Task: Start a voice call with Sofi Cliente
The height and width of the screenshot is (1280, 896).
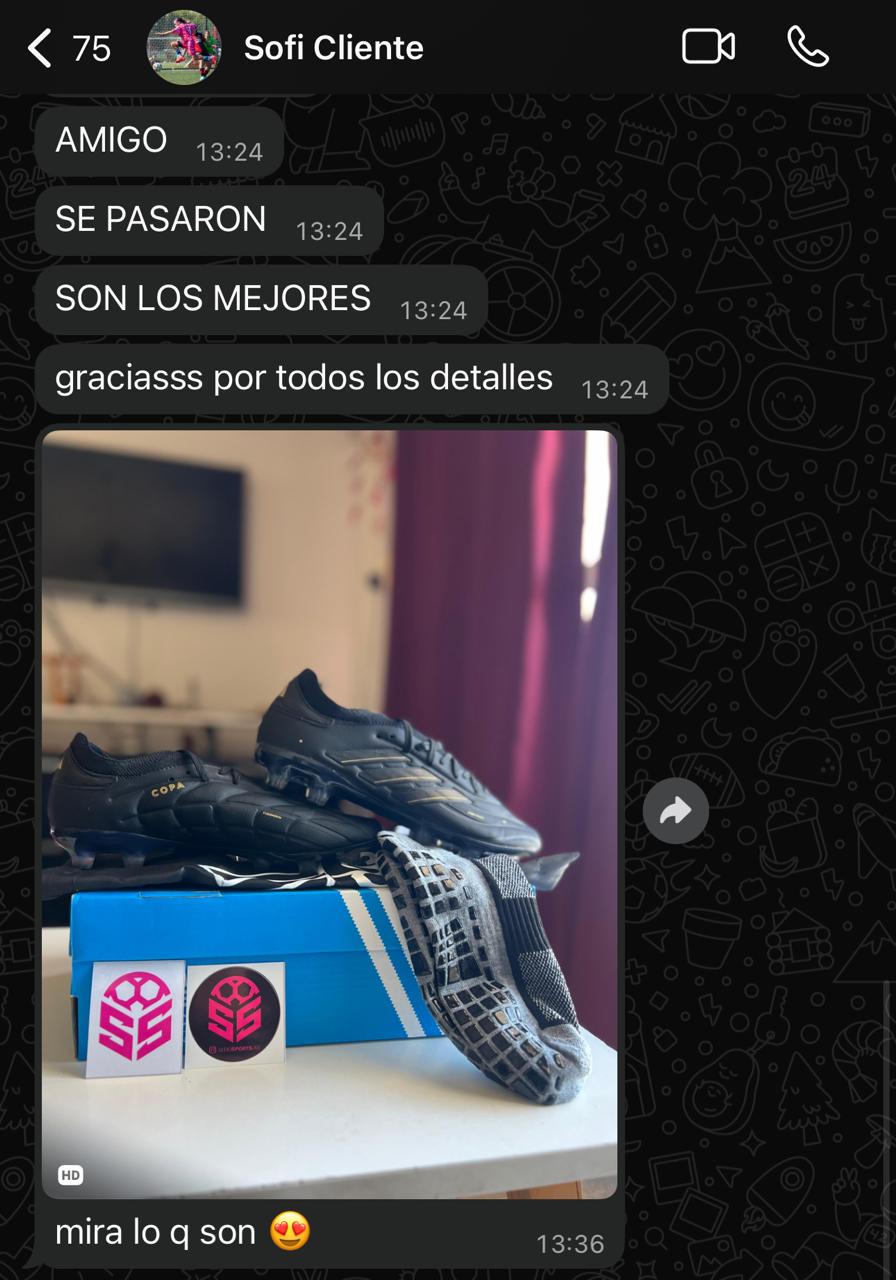Action: coord(808,47)
